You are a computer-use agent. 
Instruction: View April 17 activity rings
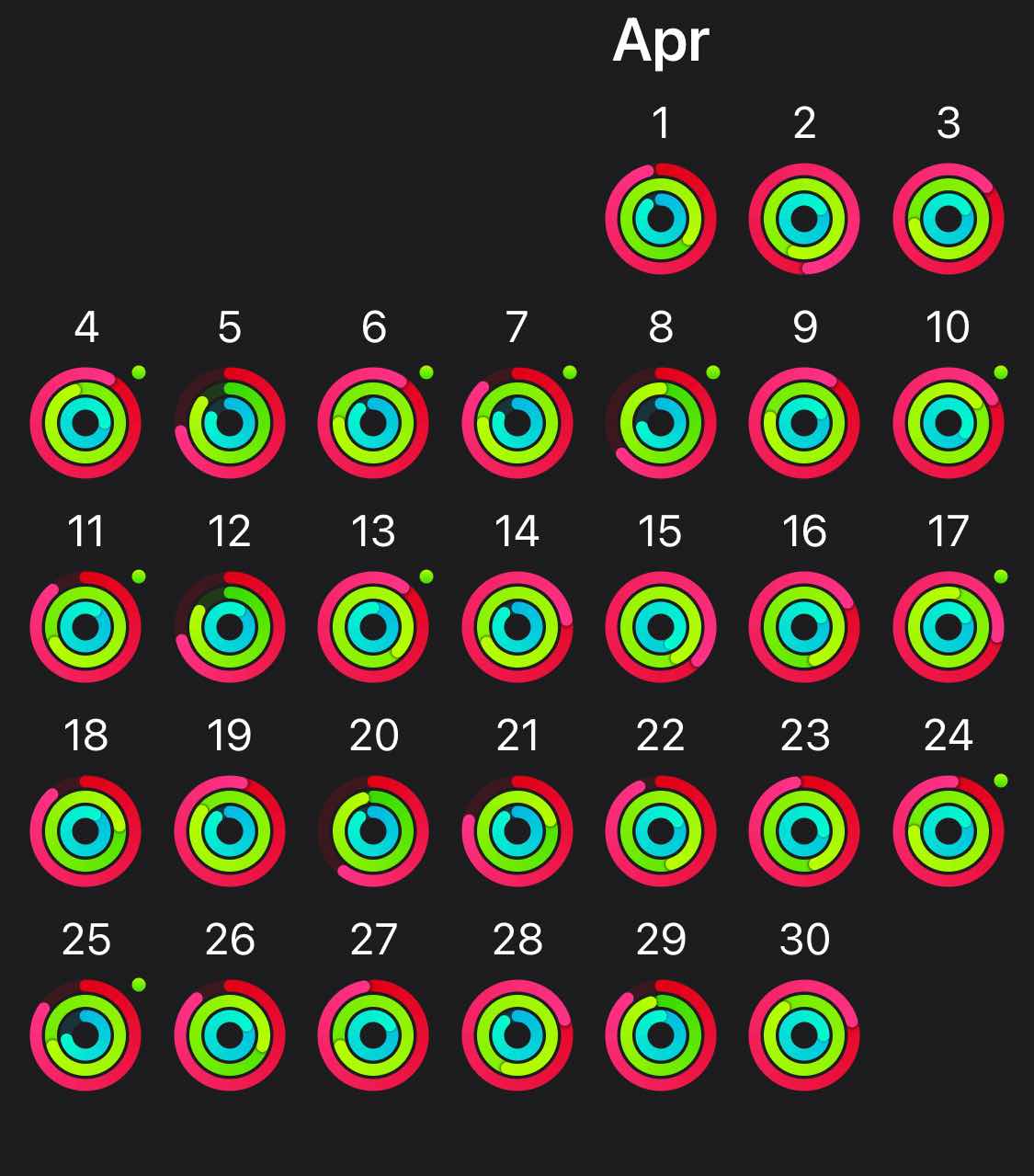coord(948,627)
